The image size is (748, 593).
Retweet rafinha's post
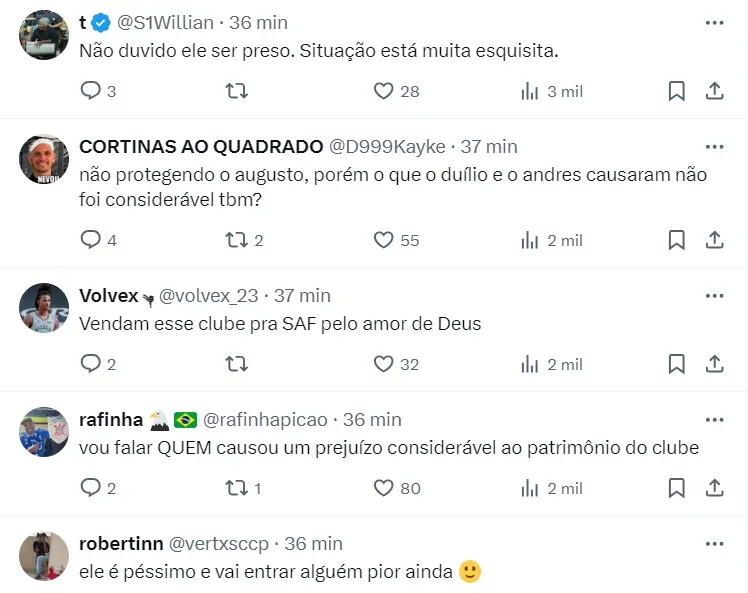pos(237,488)
